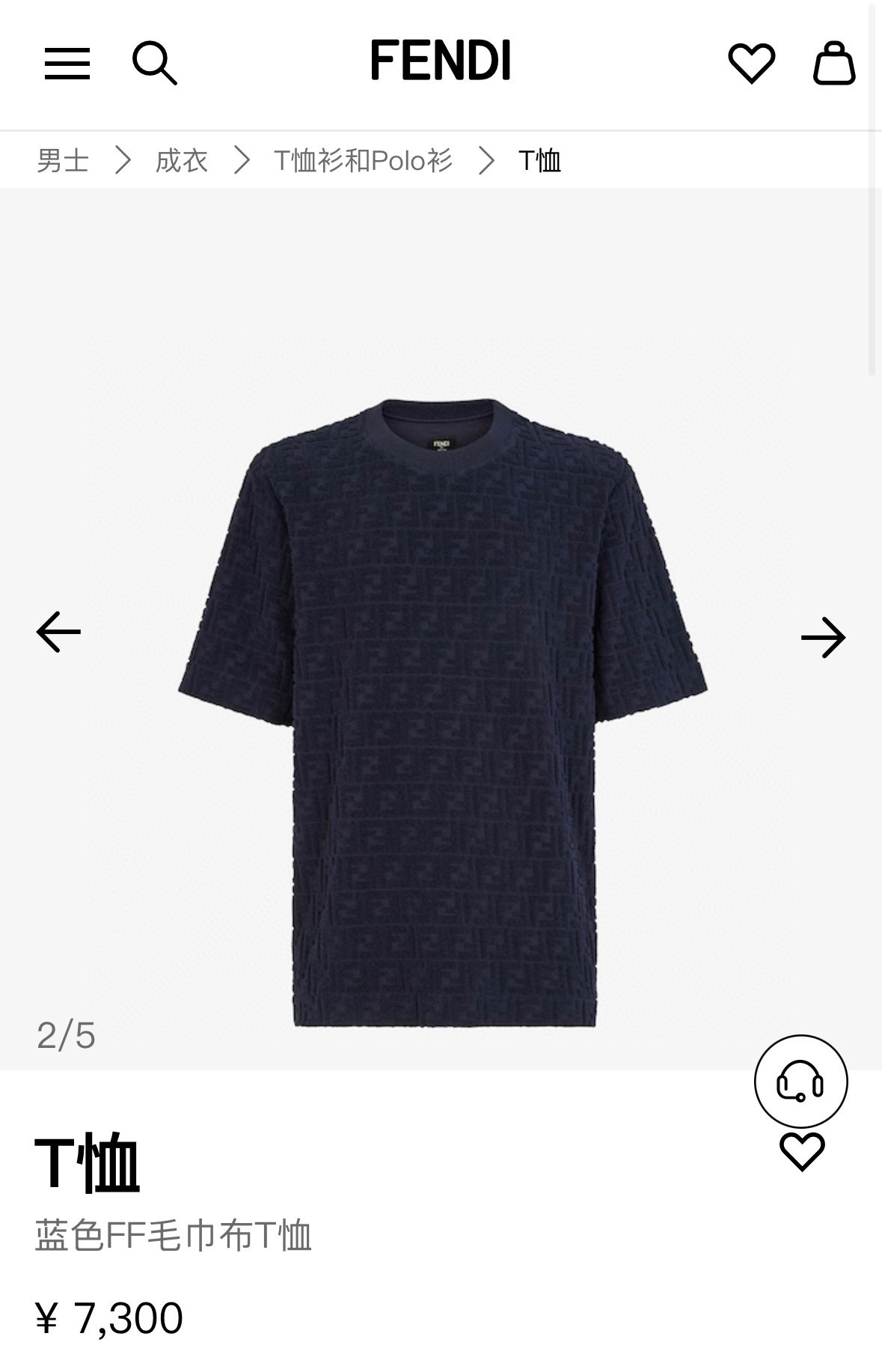Screen dimensions: 882x1372
Task: Go to the 男士 breadcrumb category
Action: [63, 160]
